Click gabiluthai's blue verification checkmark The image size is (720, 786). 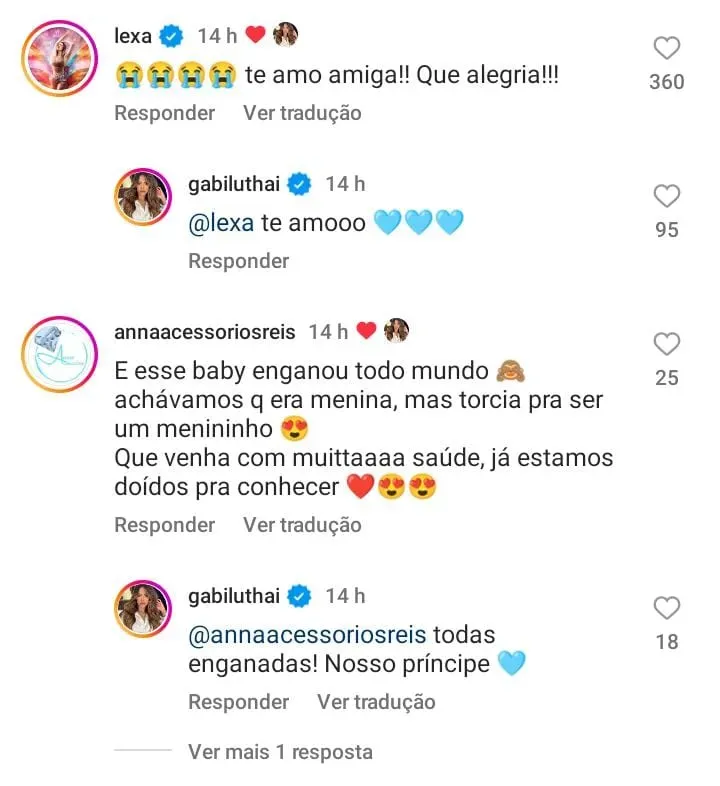pyautogui.click(x=296, y=183)
